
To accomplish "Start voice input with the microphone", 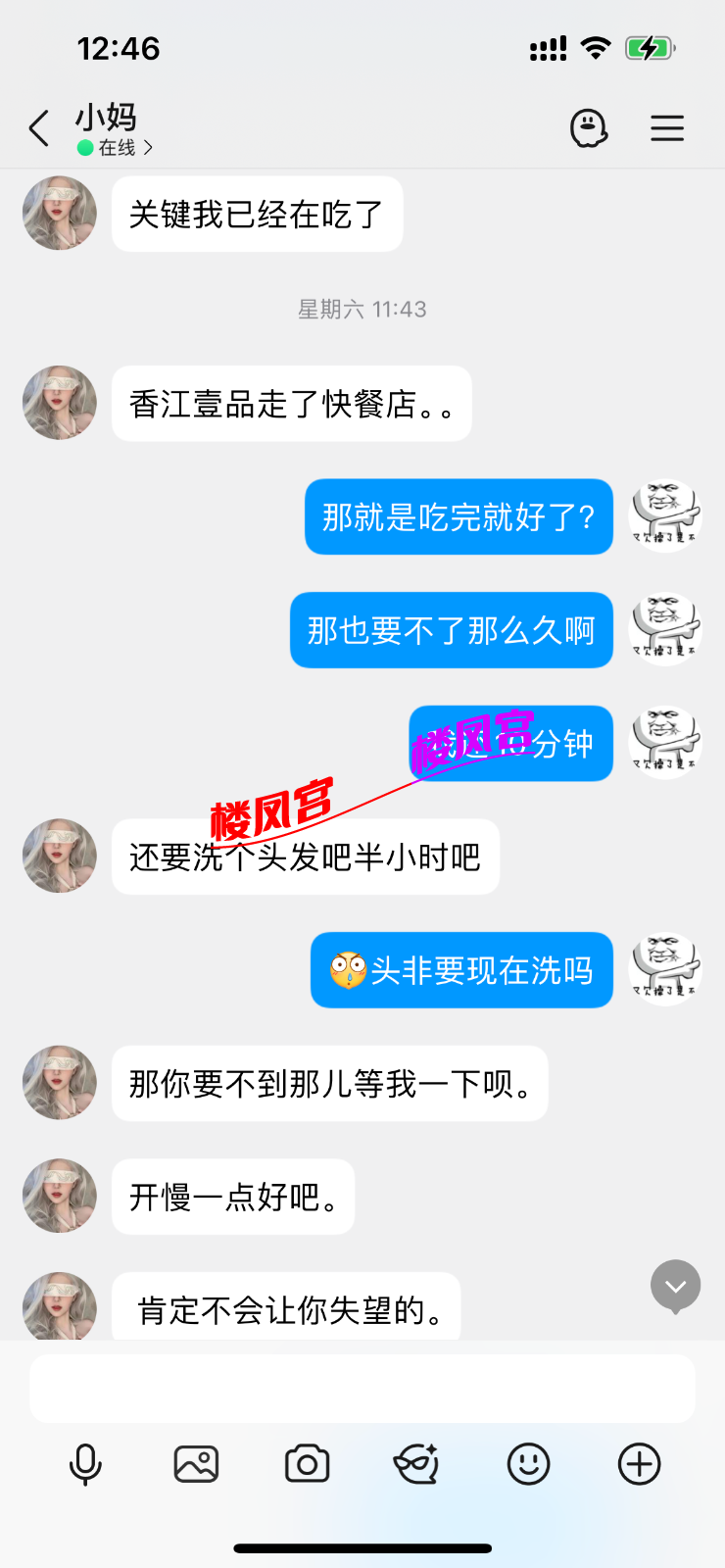I will [85, 1465].
